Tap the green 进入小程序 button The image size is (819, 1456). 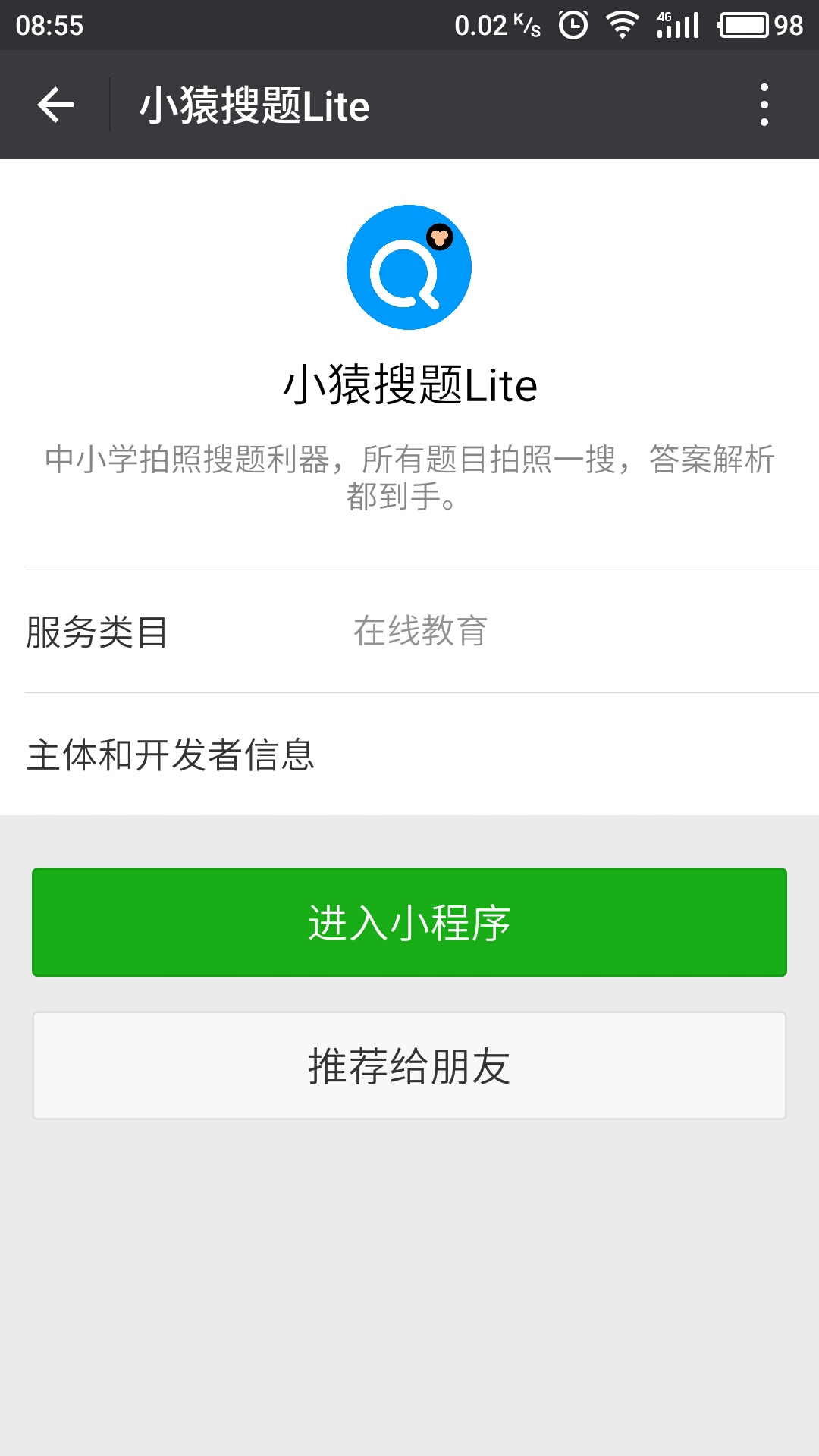(409, 922)
